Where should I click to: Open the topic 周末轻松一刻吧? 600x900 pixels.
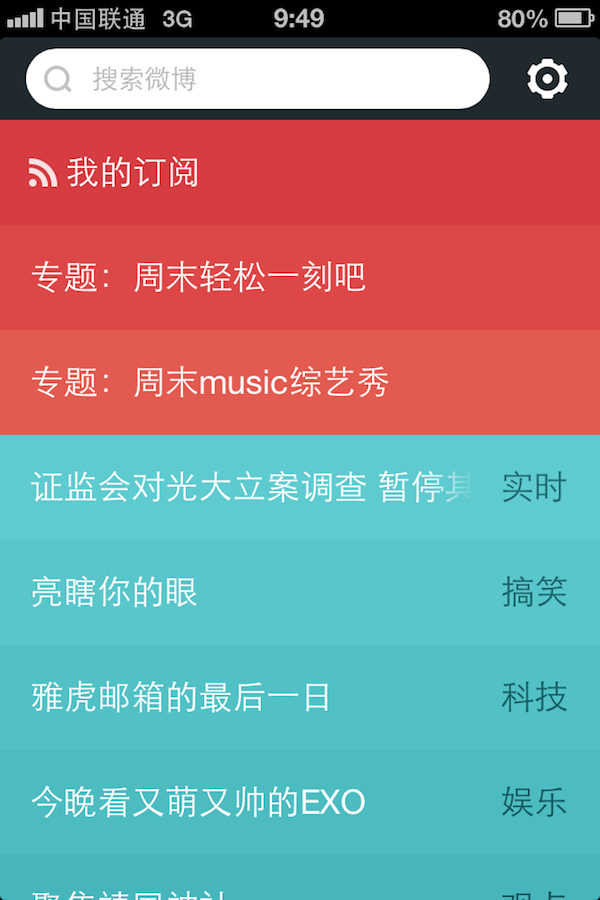[300, 277]
